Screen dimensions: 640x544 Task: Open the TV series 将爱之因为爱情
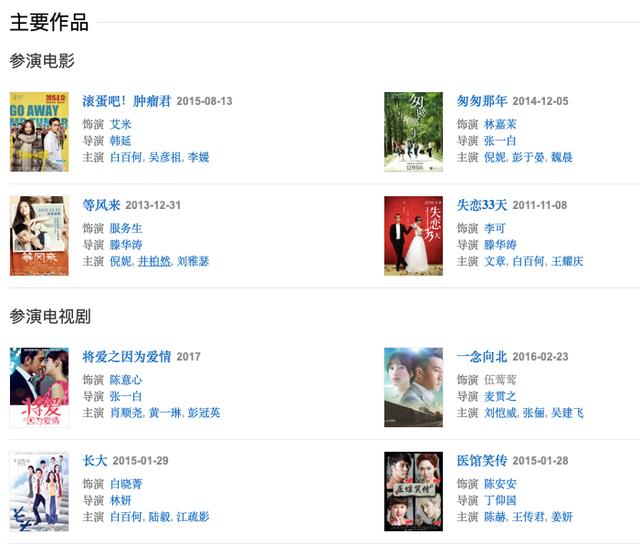pos(127,357)
